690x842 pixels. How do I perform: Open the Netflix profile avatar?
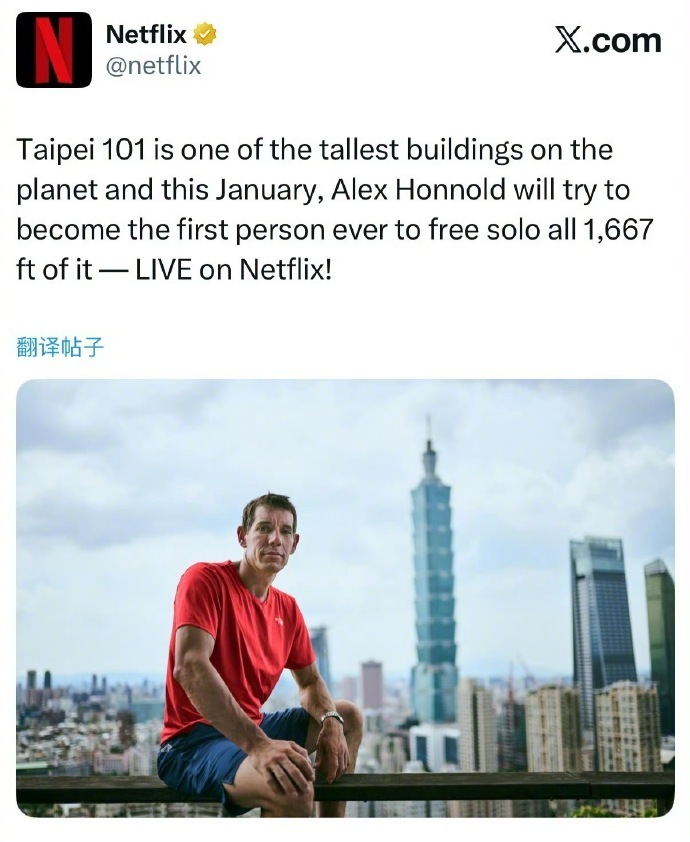pyautogui.click(x=53, y=50)
